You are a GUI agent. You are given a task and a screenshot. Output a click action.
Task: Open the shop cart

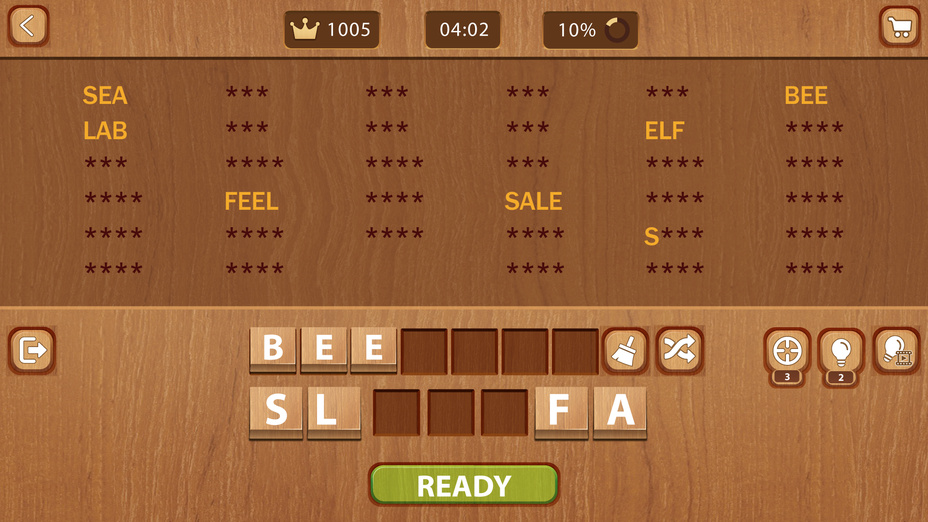coord(899,27)
